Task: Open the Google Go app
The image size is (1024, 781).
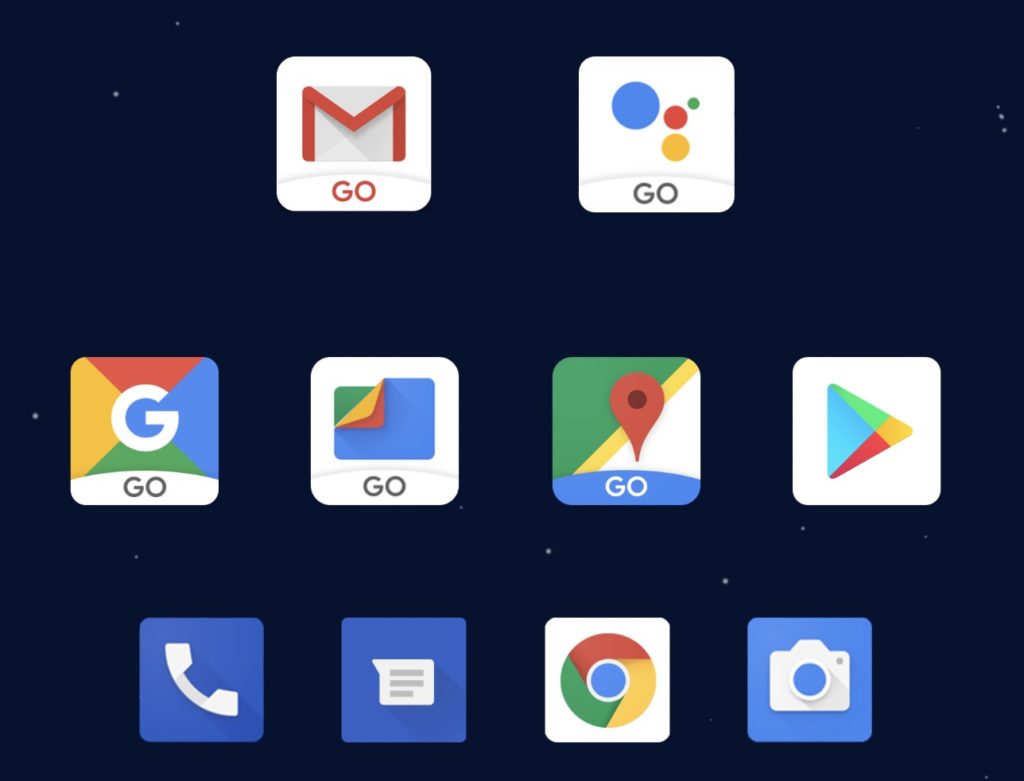Action: pos(144,431)
